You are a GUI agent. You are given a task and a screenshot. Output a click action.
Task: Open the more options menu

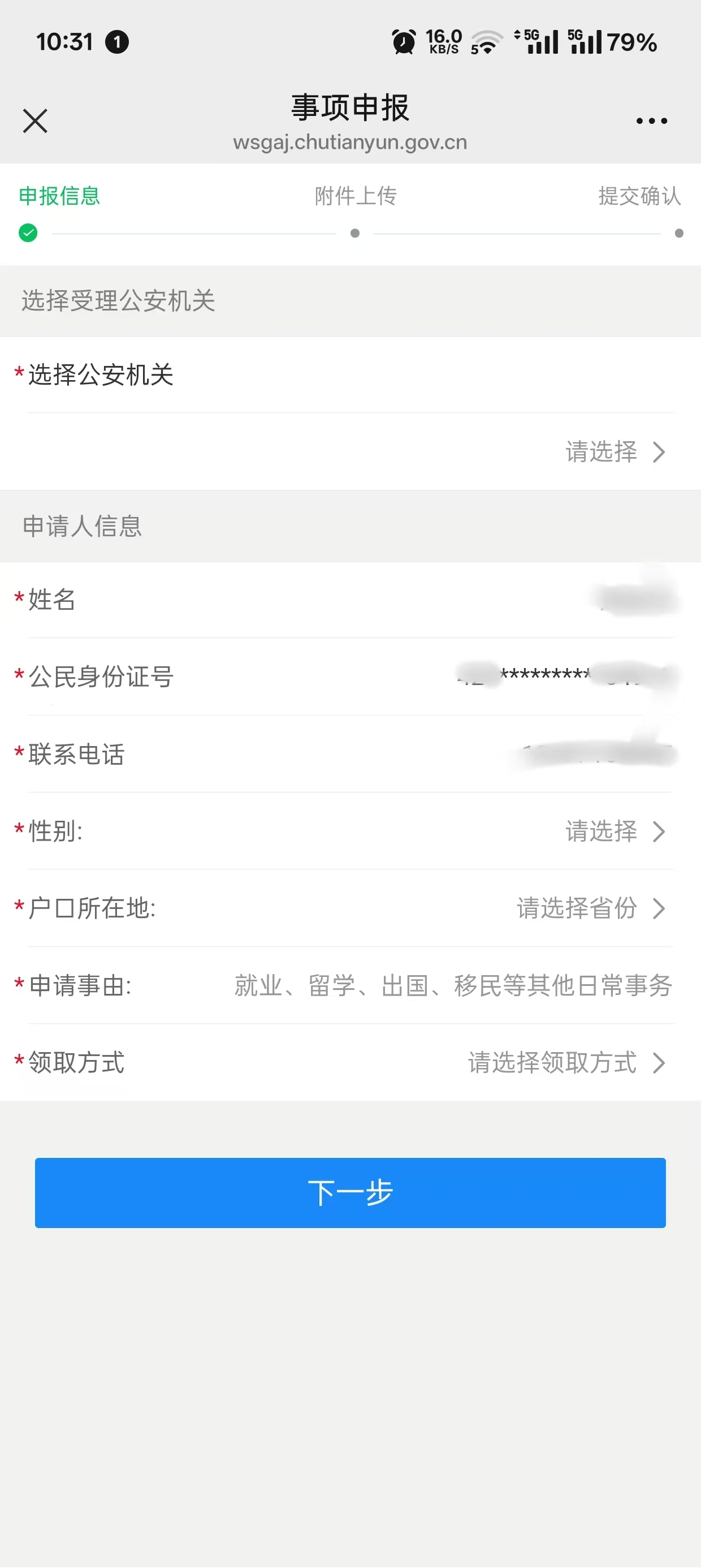click(651, 120)
